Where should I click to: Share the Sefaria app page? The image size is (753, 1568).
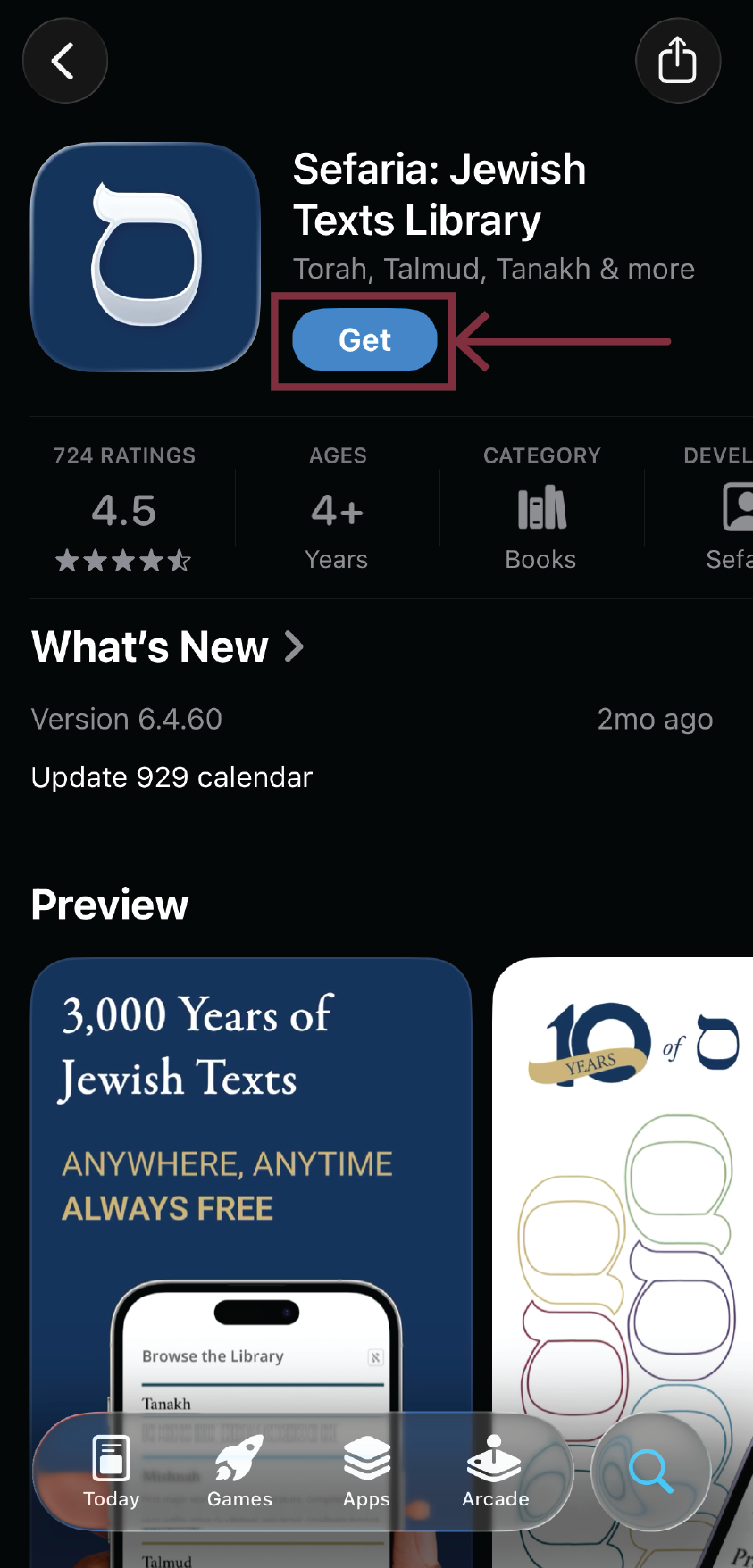coord(677,61)
